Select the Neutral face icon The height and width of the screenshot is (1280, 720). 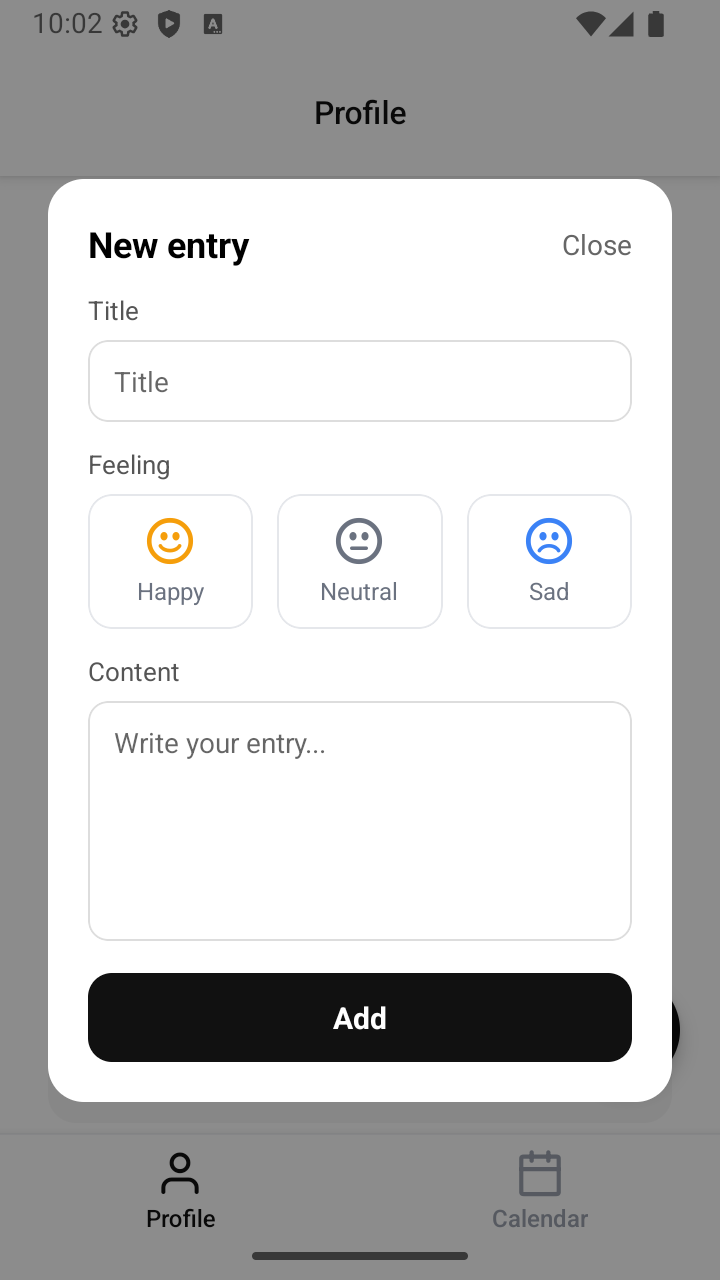[x=360, y=540]
